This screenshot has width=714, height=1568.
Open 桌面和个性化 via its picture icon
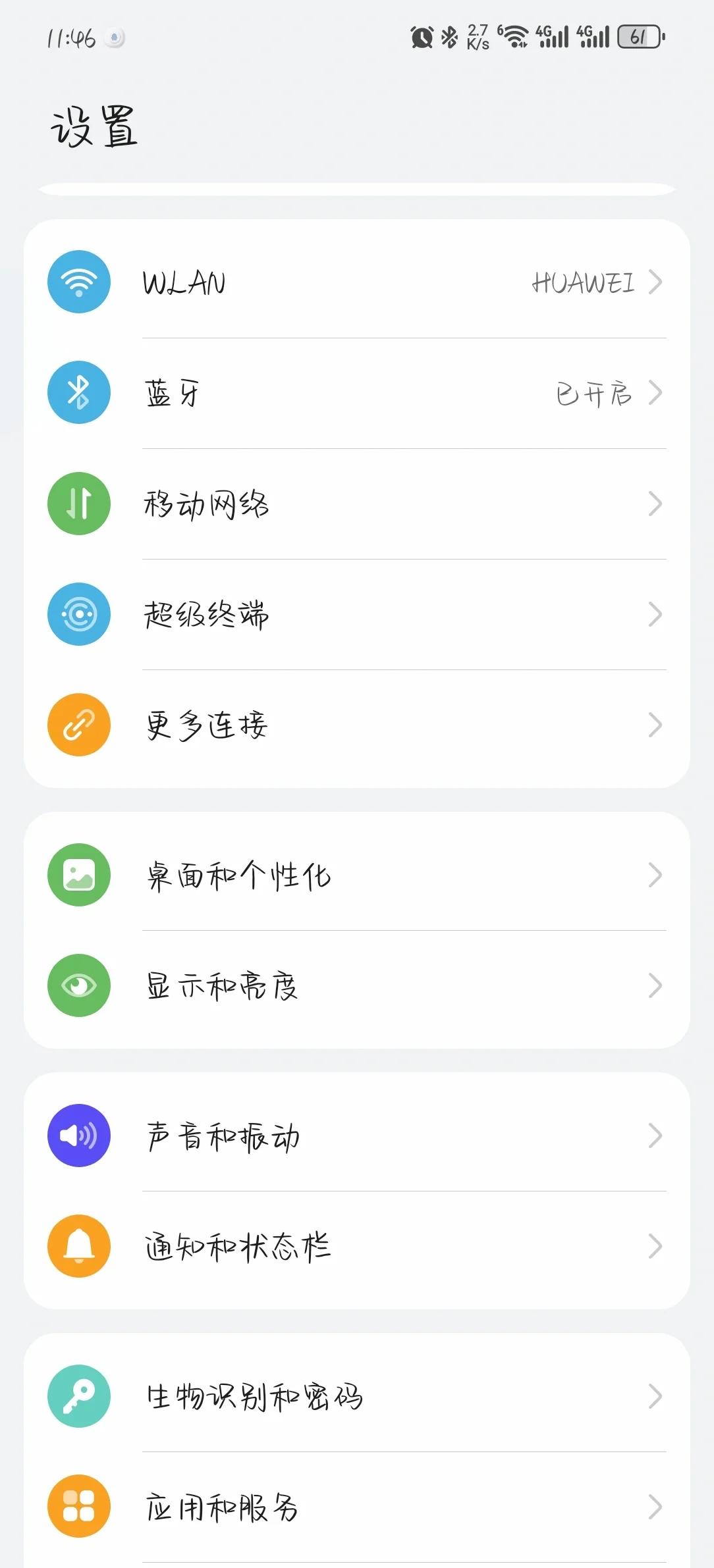78,875
